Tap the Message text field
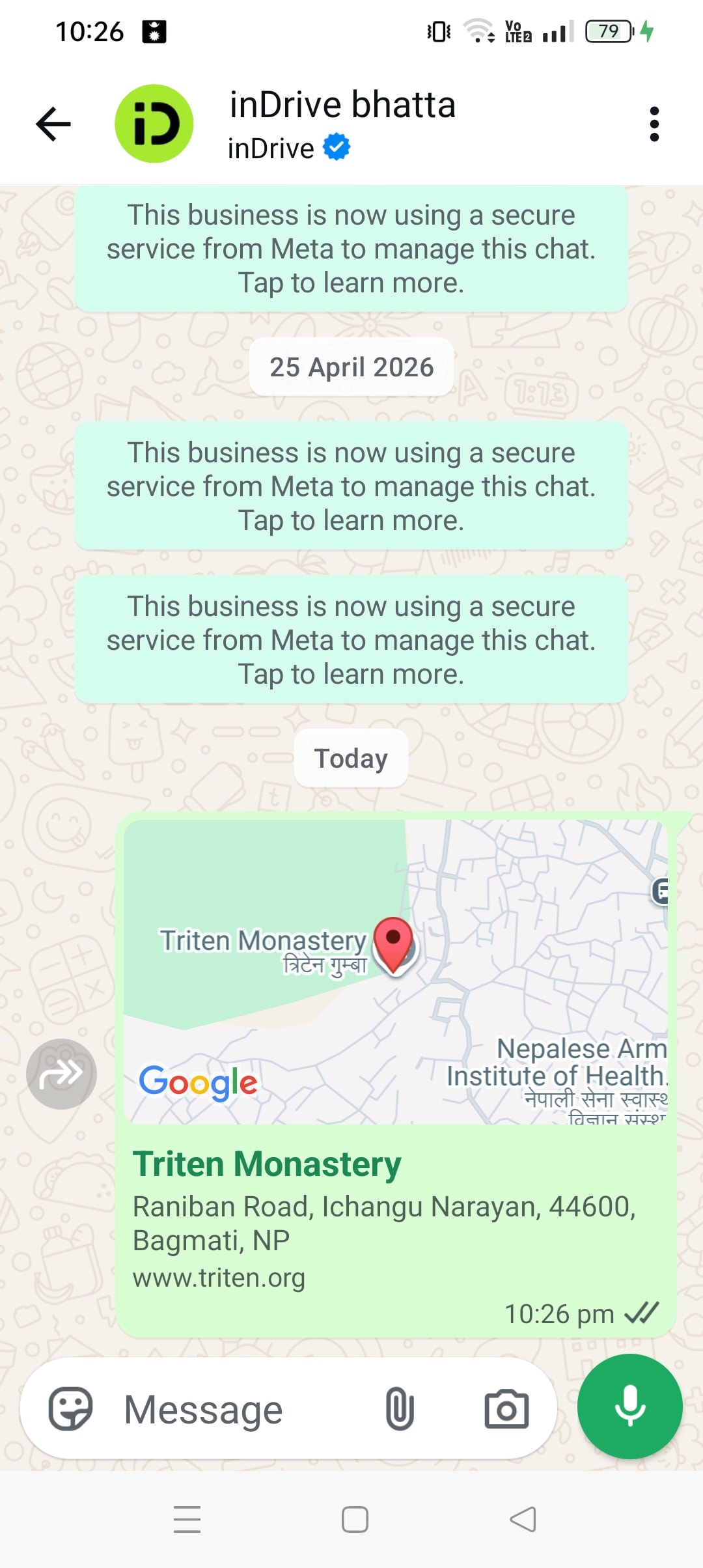This screenshot has height=1568, width=703. (x=241, y=1410)
